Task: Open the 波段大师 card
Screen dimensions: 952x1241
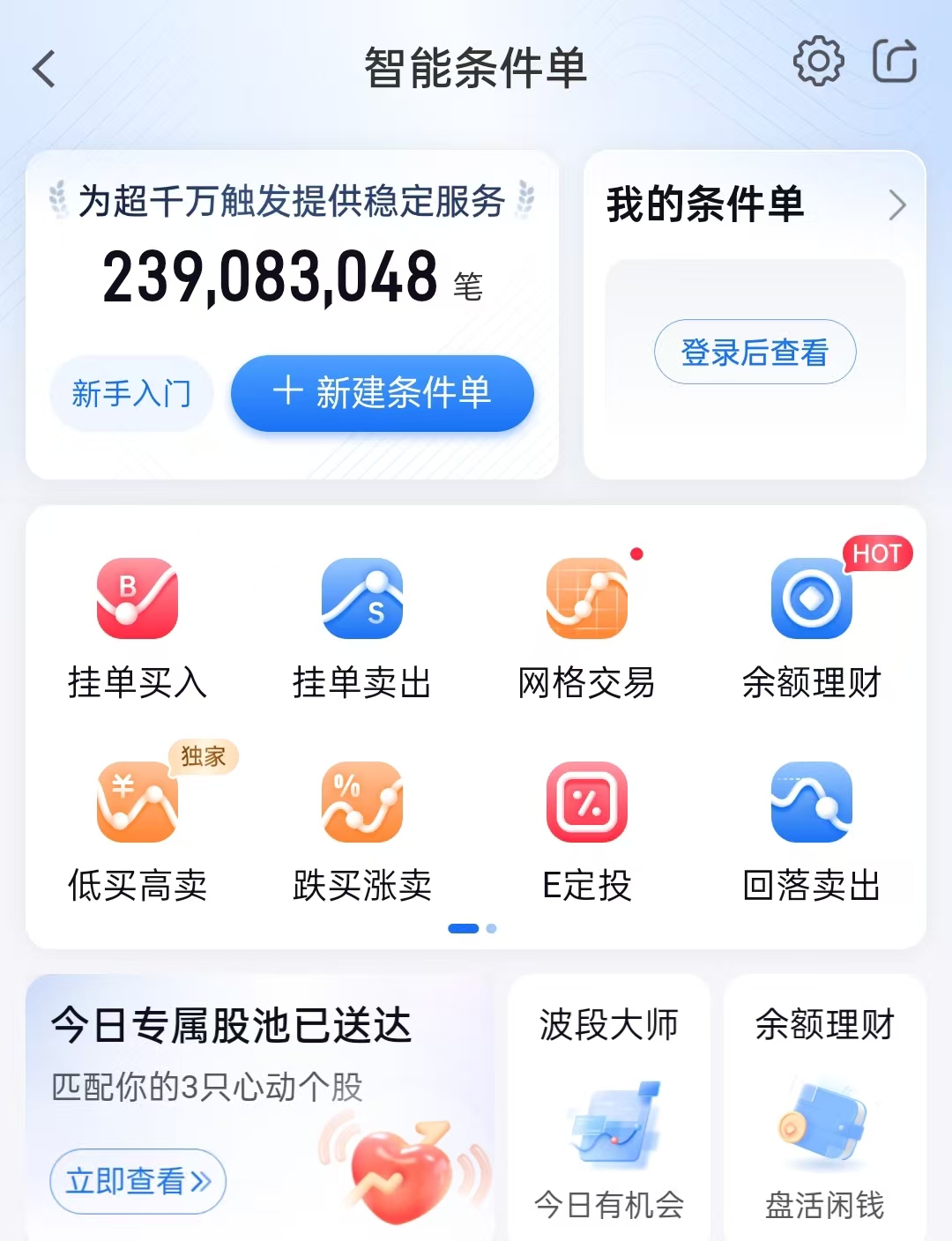Action: (x=609, y=1112)
